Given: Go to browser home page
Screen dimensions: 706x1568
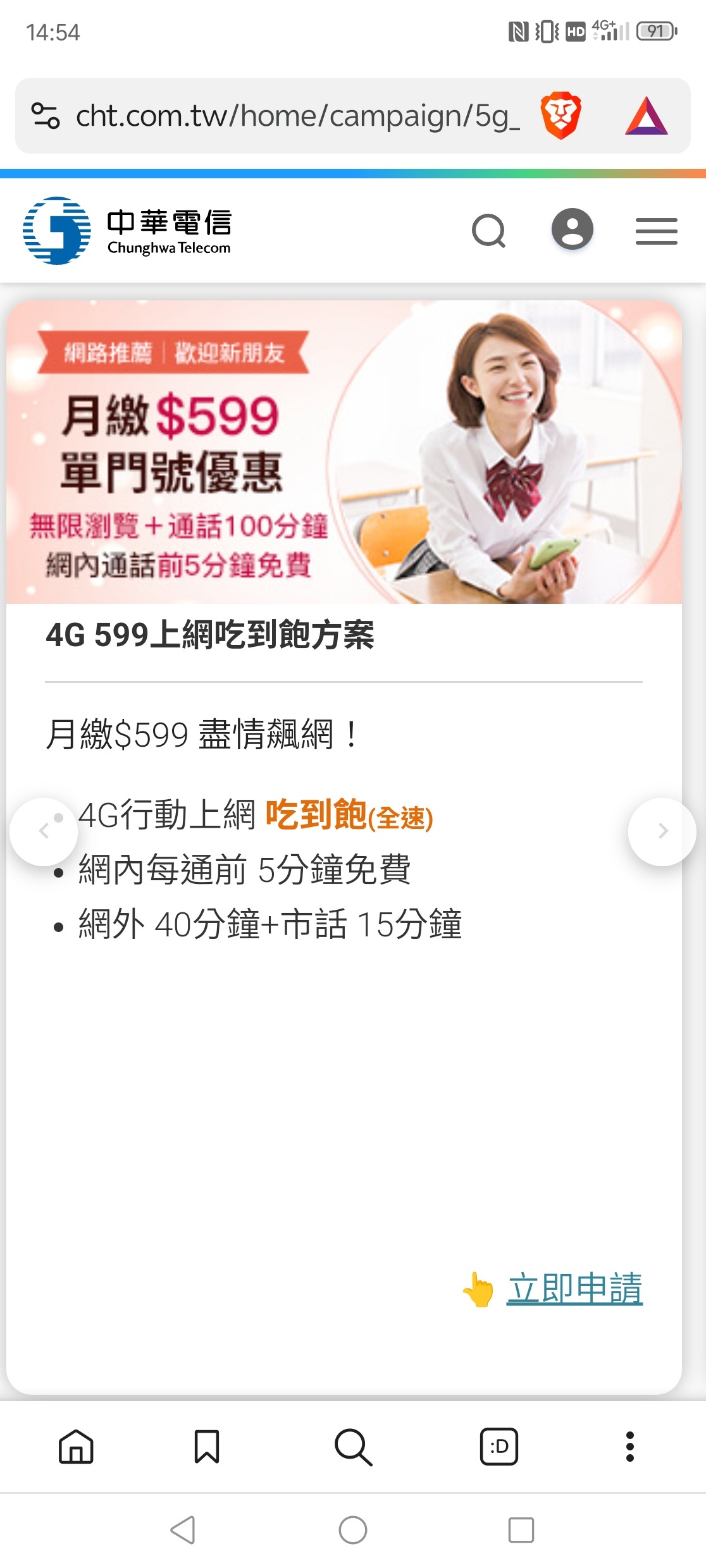Looking at the screenshot, I should click(x=76, y=1447).
